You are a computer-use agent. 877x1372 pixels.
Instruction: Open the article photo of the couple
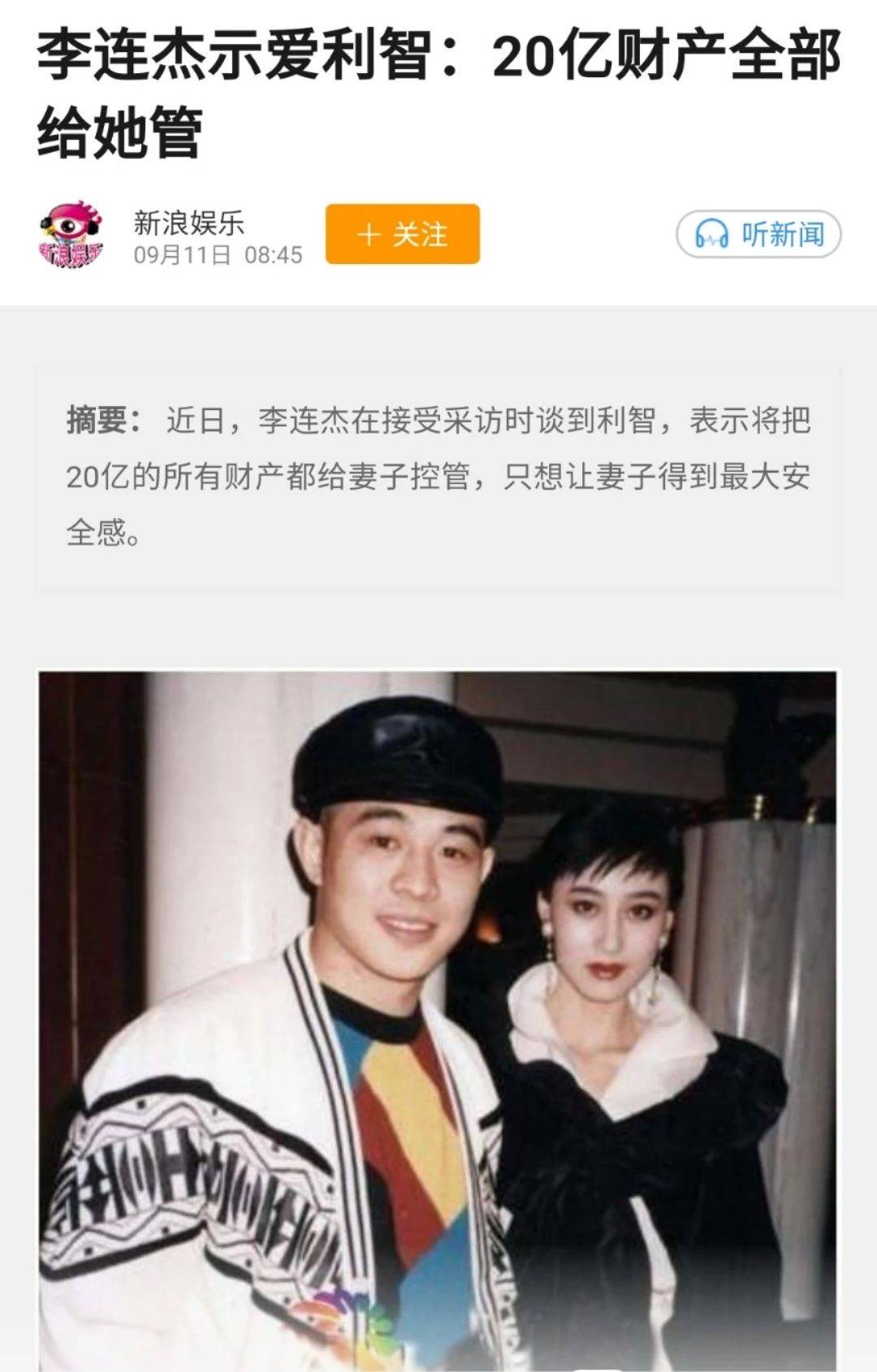pos(438,1019)
